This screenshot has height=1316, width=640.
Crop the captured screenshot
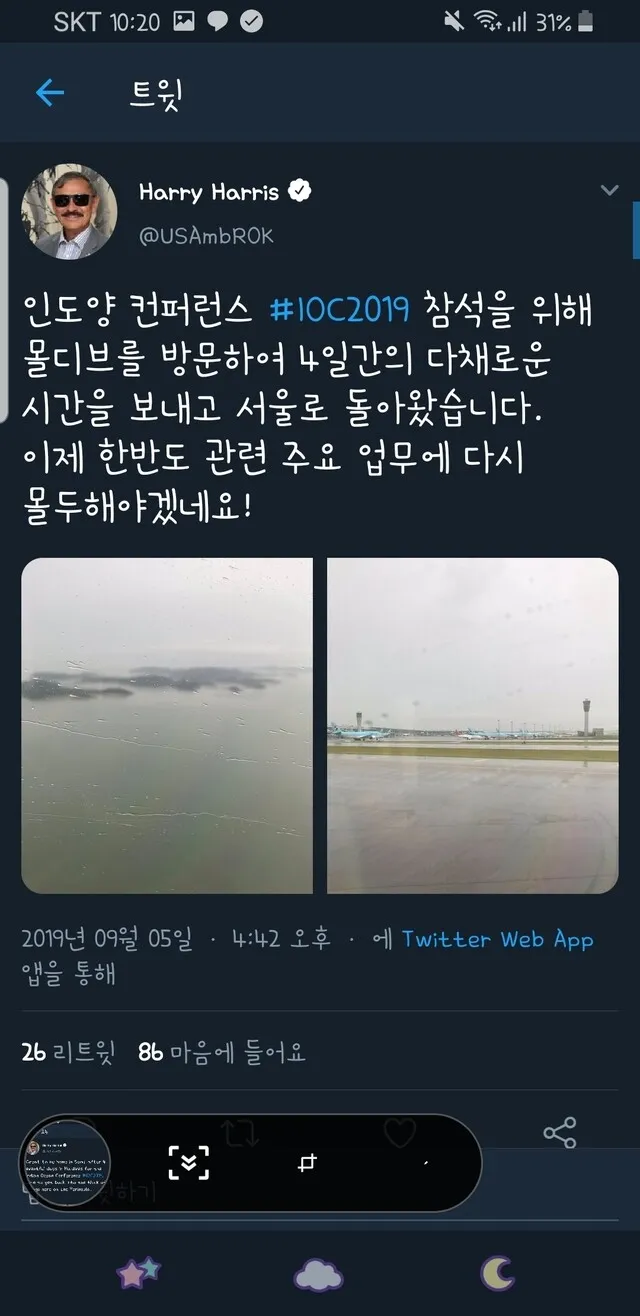[307, 1163]
